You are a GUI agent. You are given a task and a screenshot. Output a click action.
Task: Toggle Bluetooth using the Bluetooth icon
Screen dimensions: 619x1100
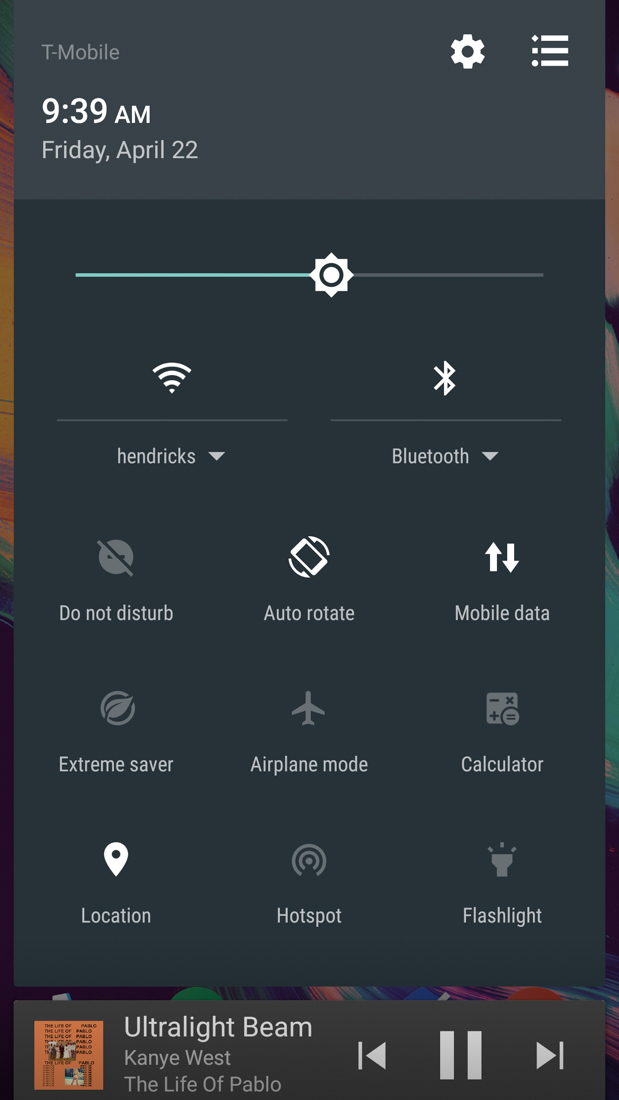pyautogui.click(x=445, y=378)
